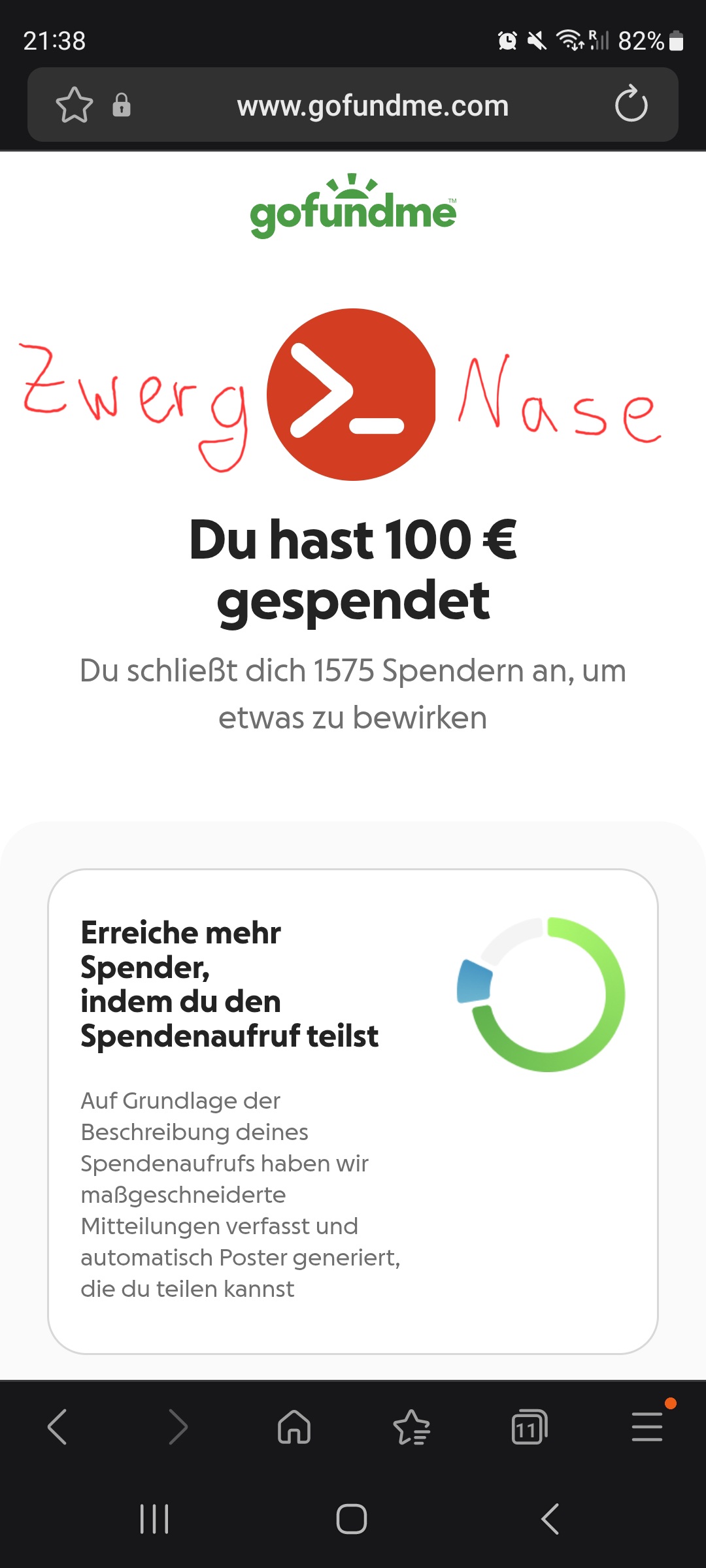This screenshot has width=706, height=1568.
Task: Show the 11 open tabs
Action: (x=529, y=1427)
